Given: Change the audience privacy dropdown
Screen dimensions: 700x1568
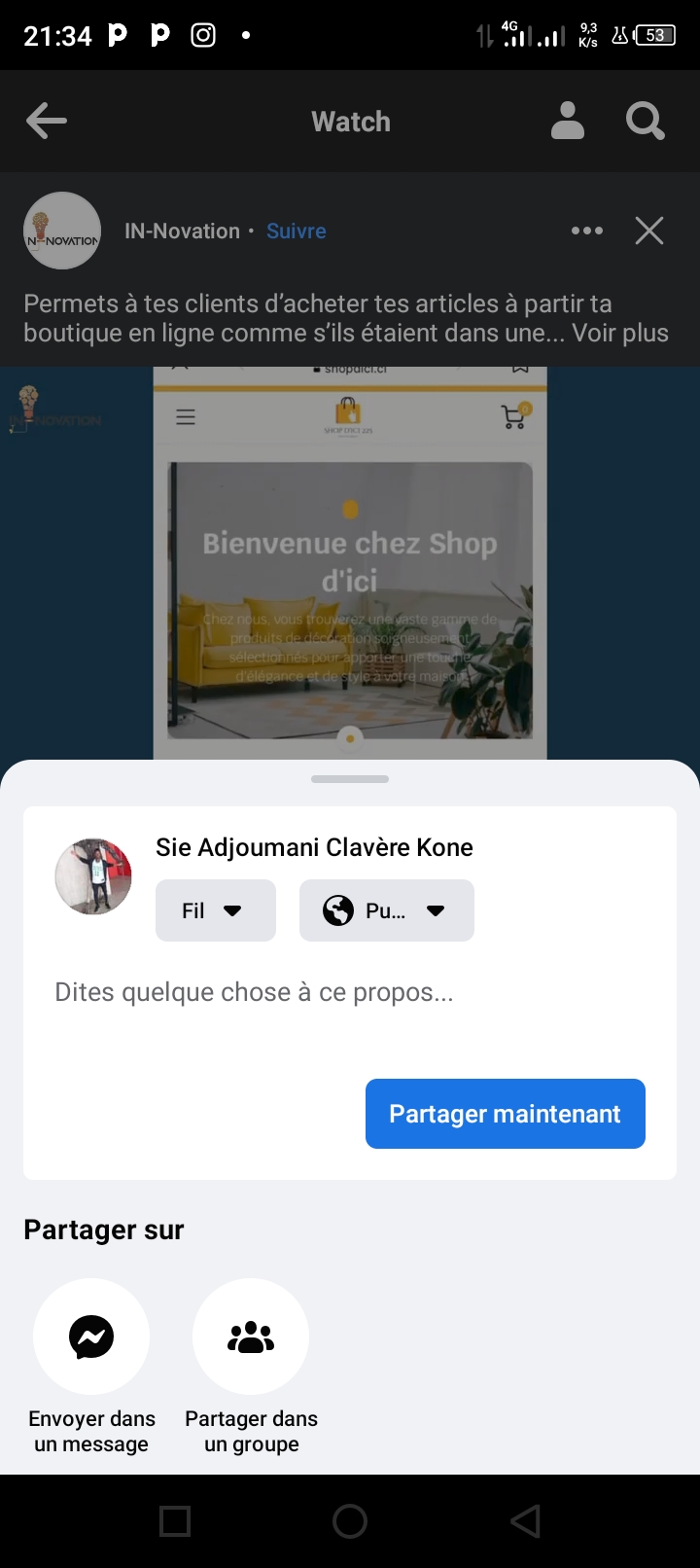Looking at the screenshot, I should click(386, 910).
